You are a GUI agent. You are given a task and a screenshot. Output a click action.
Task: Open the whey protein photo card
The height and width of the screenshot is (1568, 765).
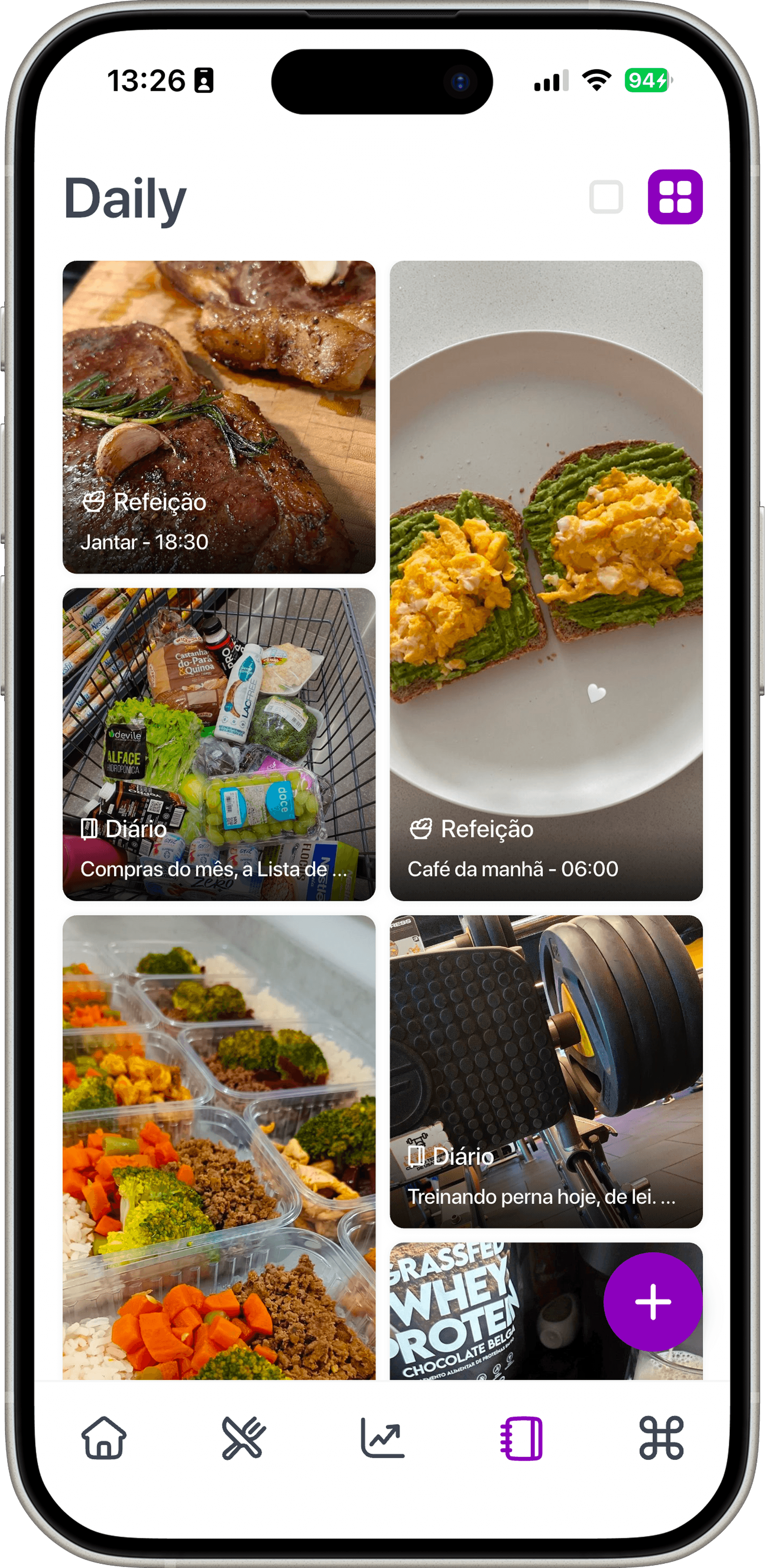[x=493, y=1311]
